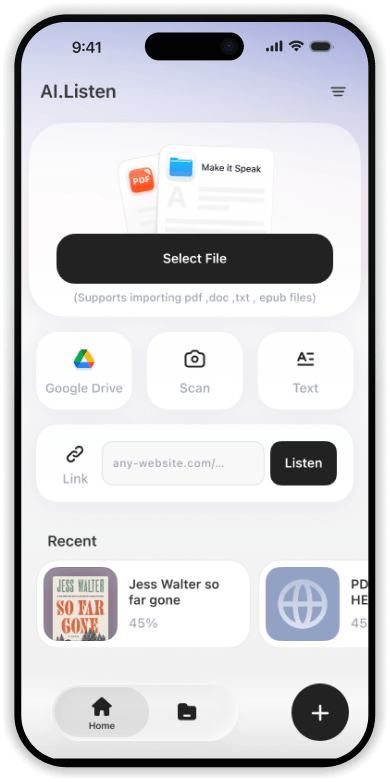The image size is (390, 782).
Task: Open Jess Walter so far gone
Action: click(144, 603)
